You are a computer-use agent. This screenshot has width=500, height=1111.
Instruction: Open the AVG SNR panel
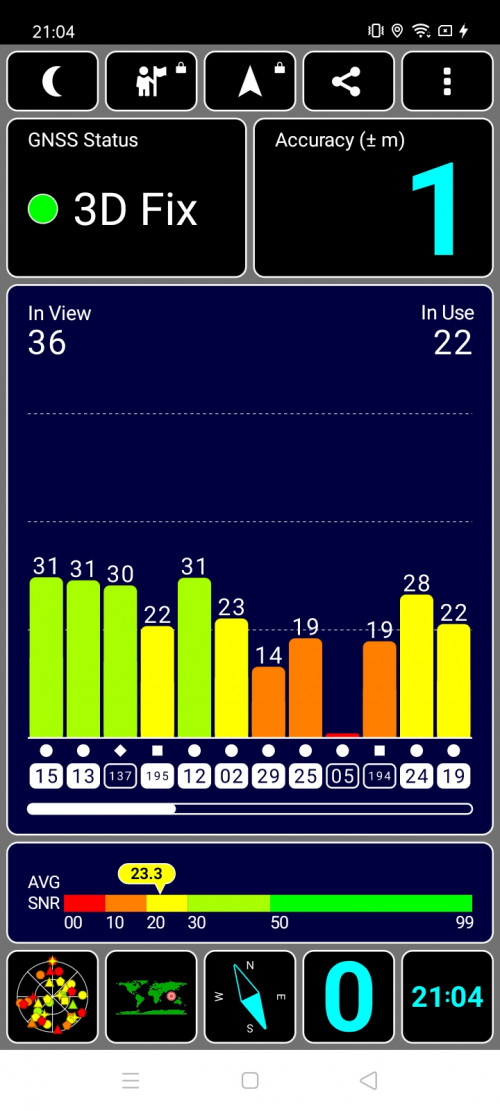[x=250, y=892]
